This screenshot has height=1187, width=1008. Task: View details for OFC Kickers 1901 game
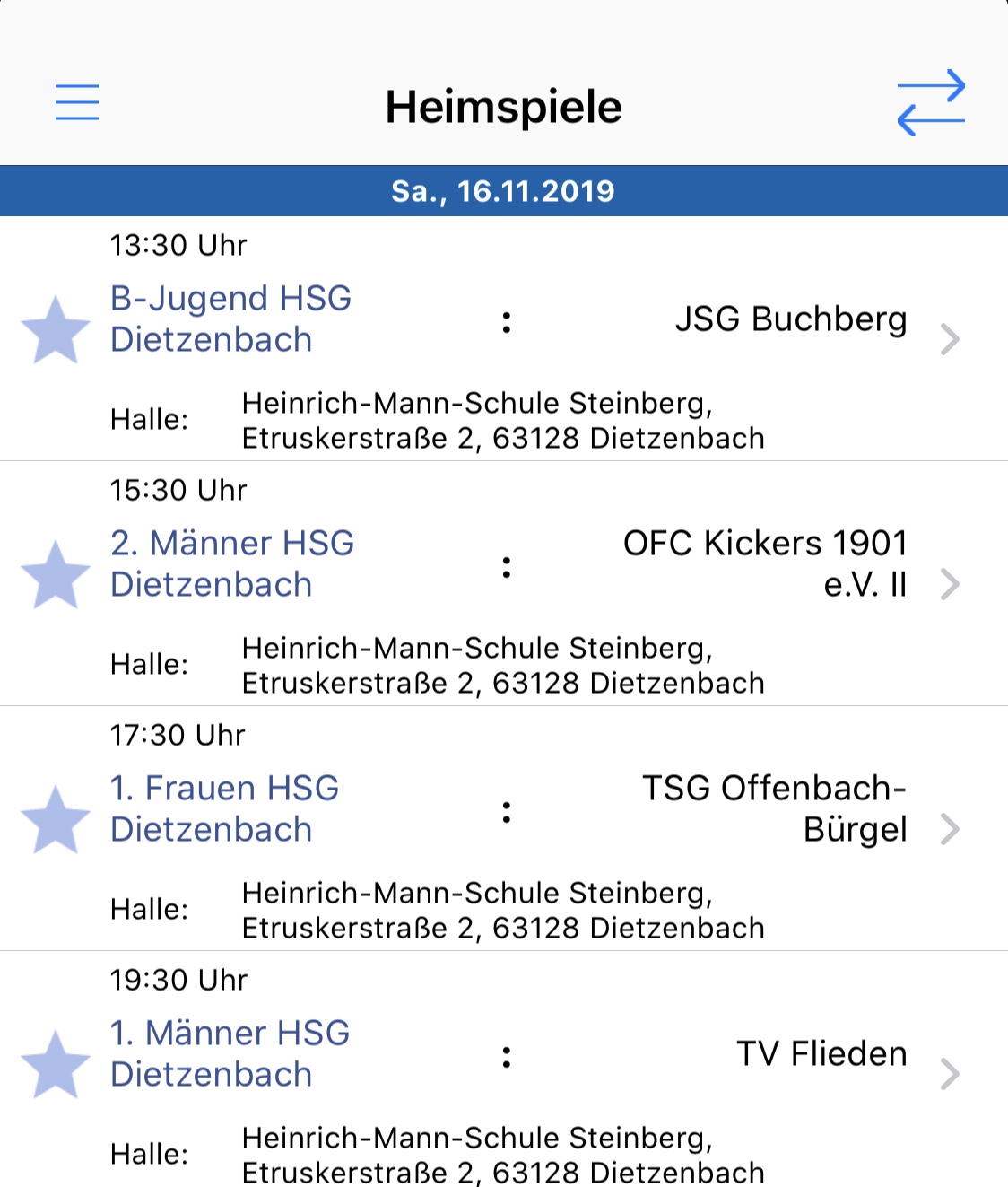[x=950, y=584]
